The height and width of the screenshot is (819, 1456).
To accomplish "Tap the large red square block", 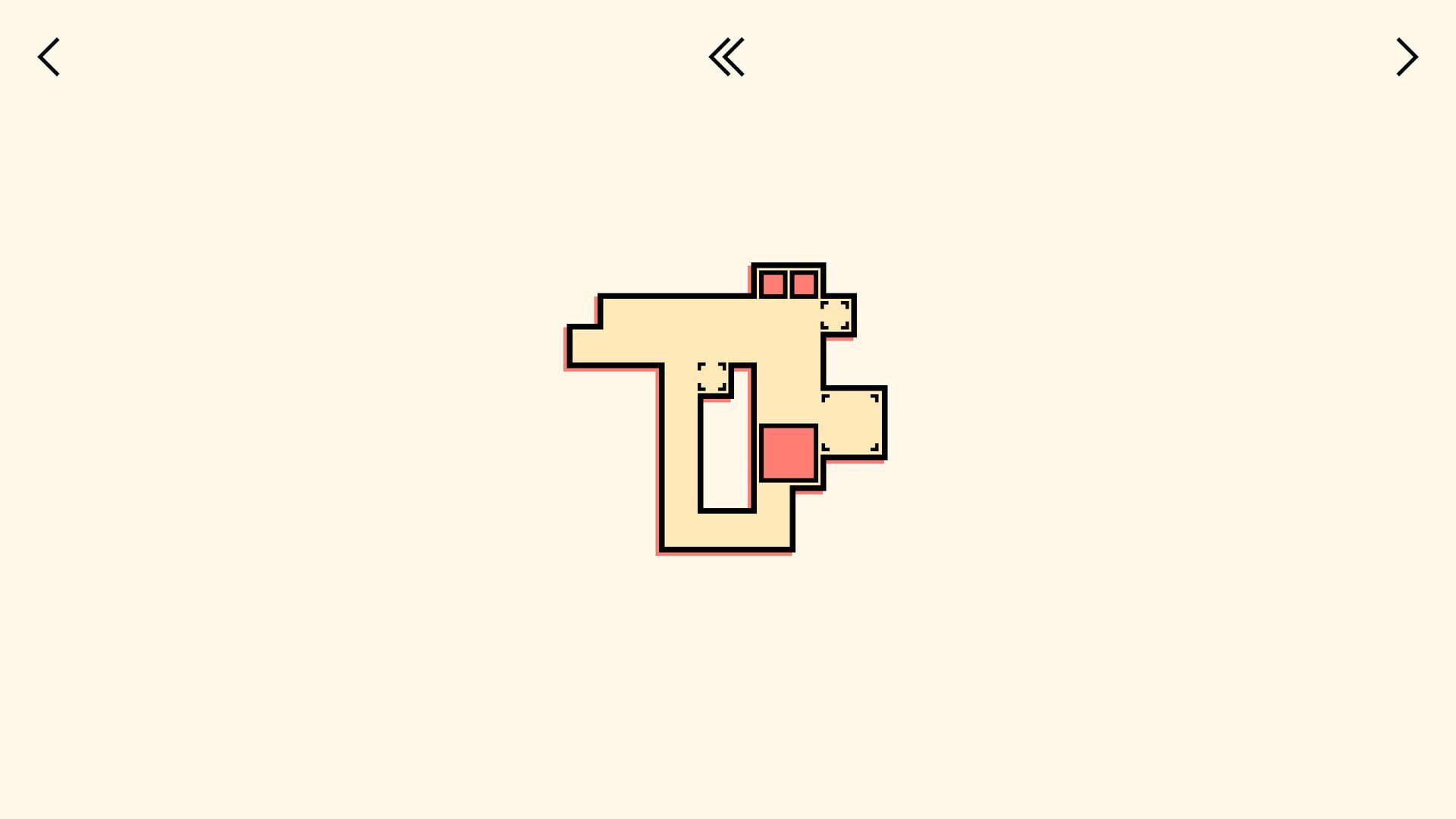I will pos(789,453).
